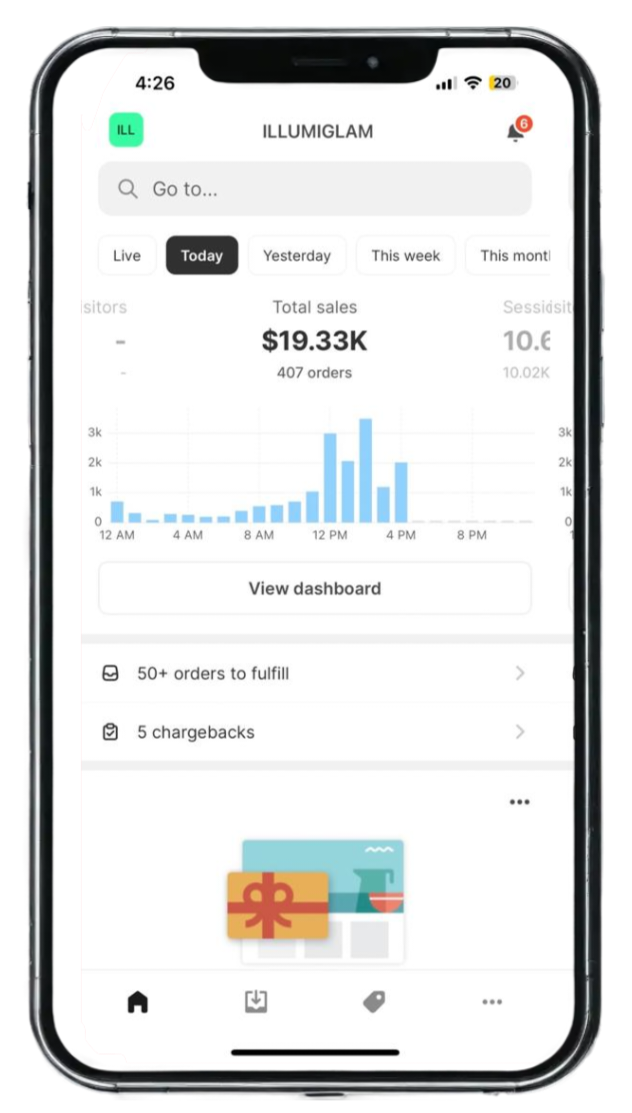
Task: Tap the Go to search field
Action: pos(314,189)
